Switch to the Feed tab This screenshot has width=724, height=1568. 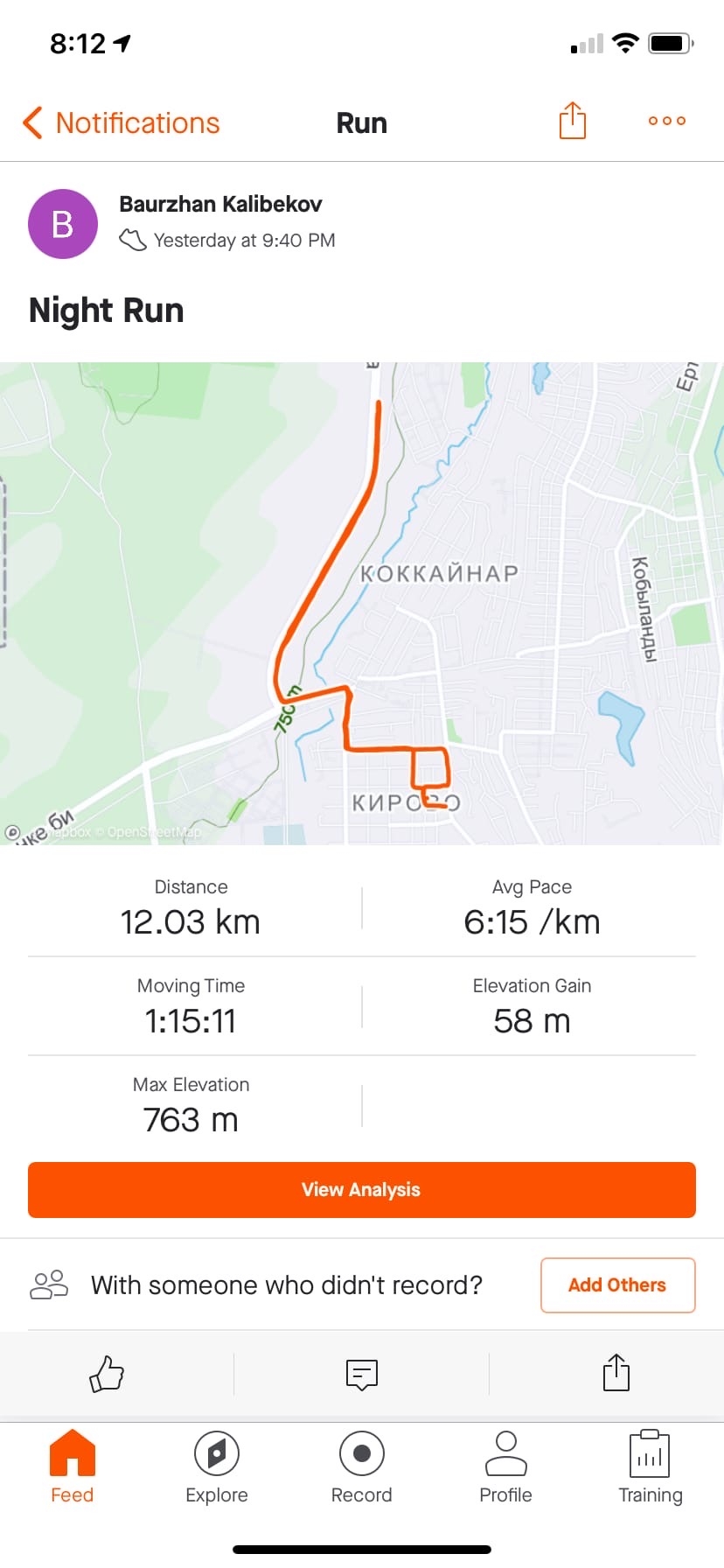pyautogui.click(x=73, y=1466)
